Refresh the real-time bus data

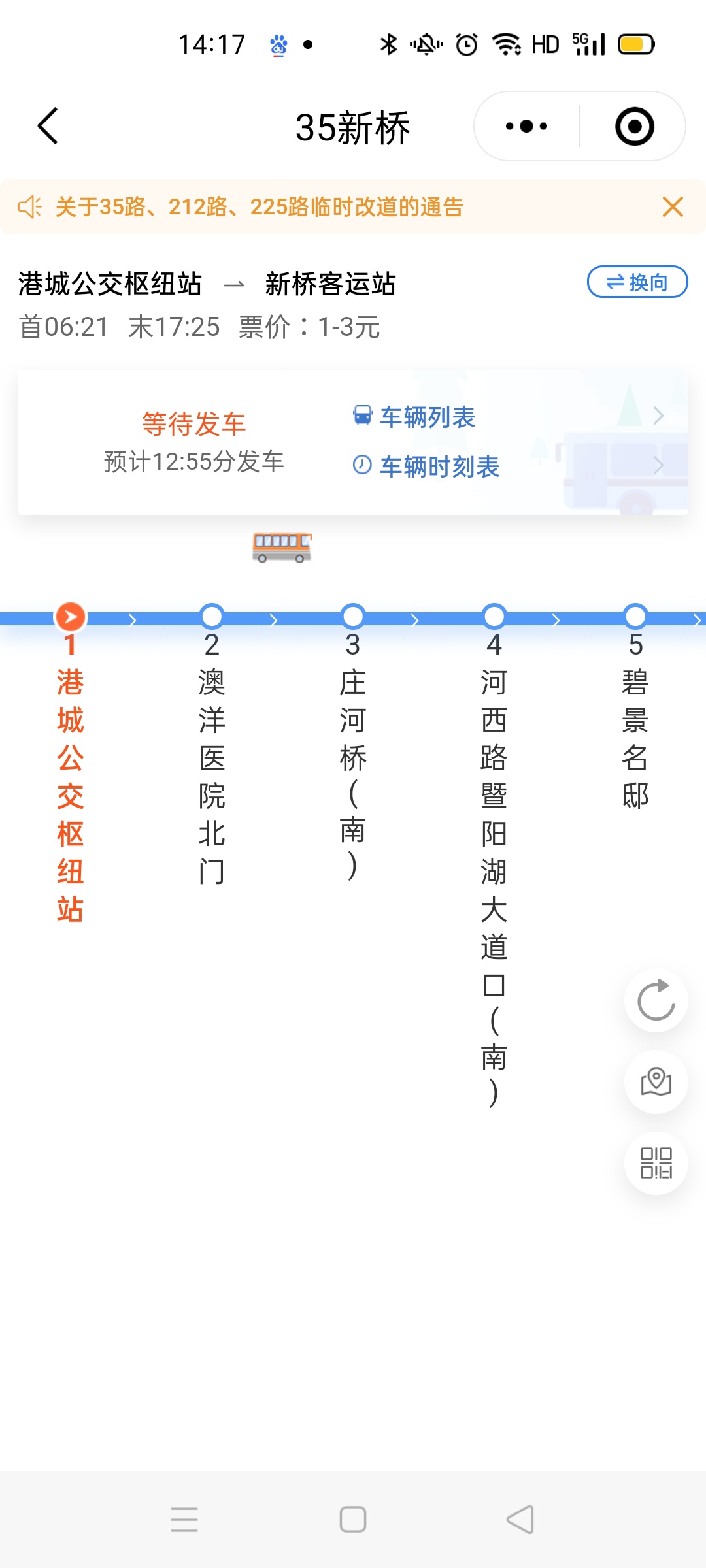click(x=656, y=1000)
